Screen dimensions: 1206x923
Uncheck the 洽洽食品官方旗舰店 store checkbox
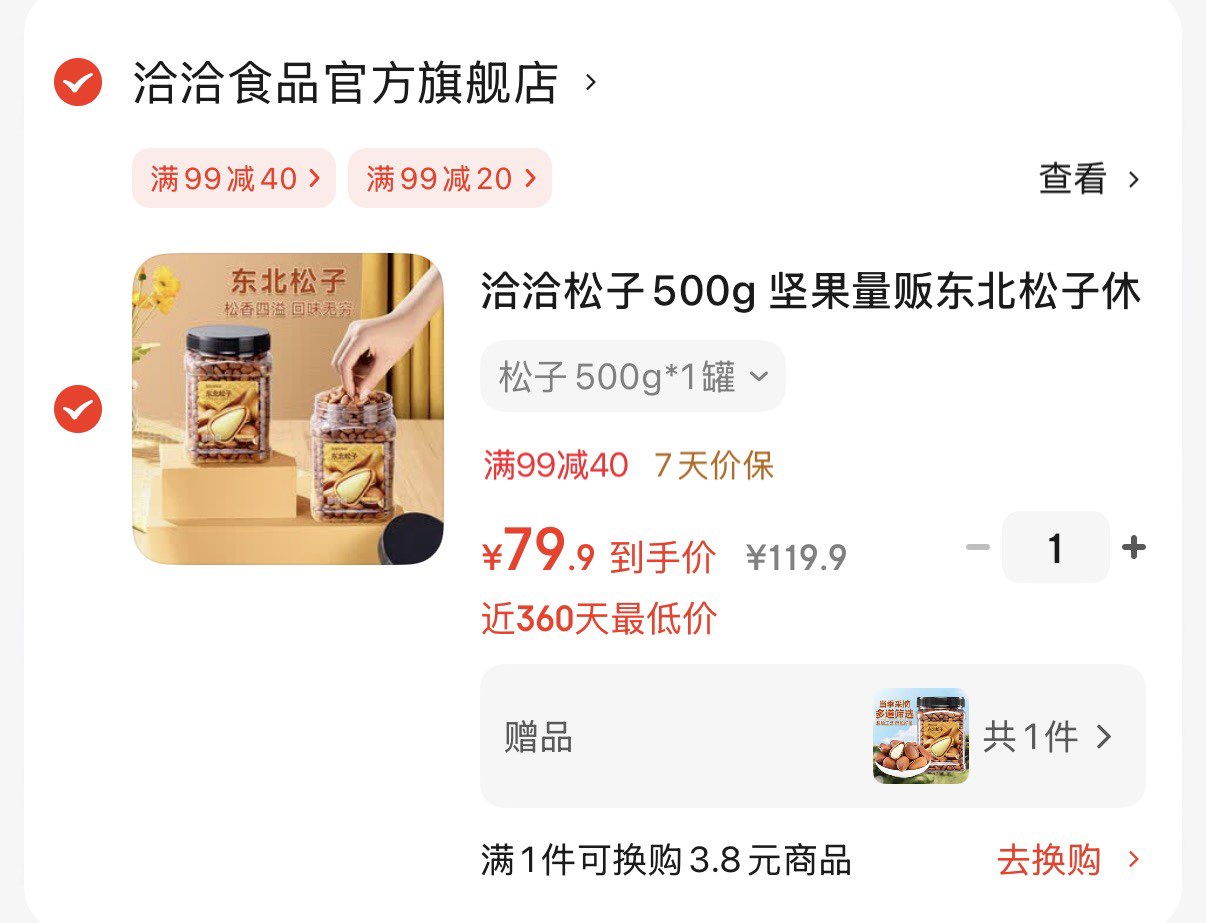click(78, 82)
